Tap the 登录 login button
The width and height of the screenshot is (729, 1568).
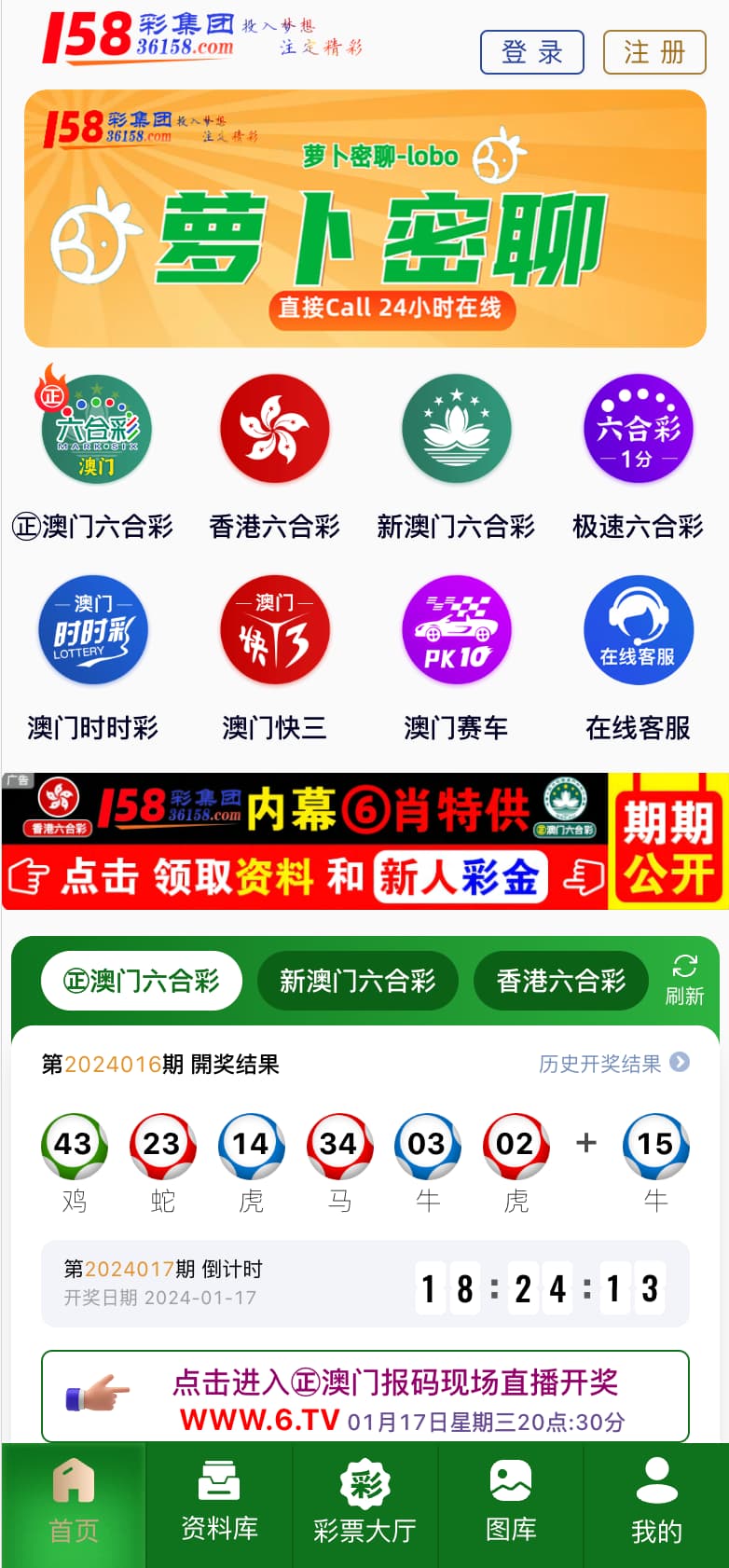(531, 52)
